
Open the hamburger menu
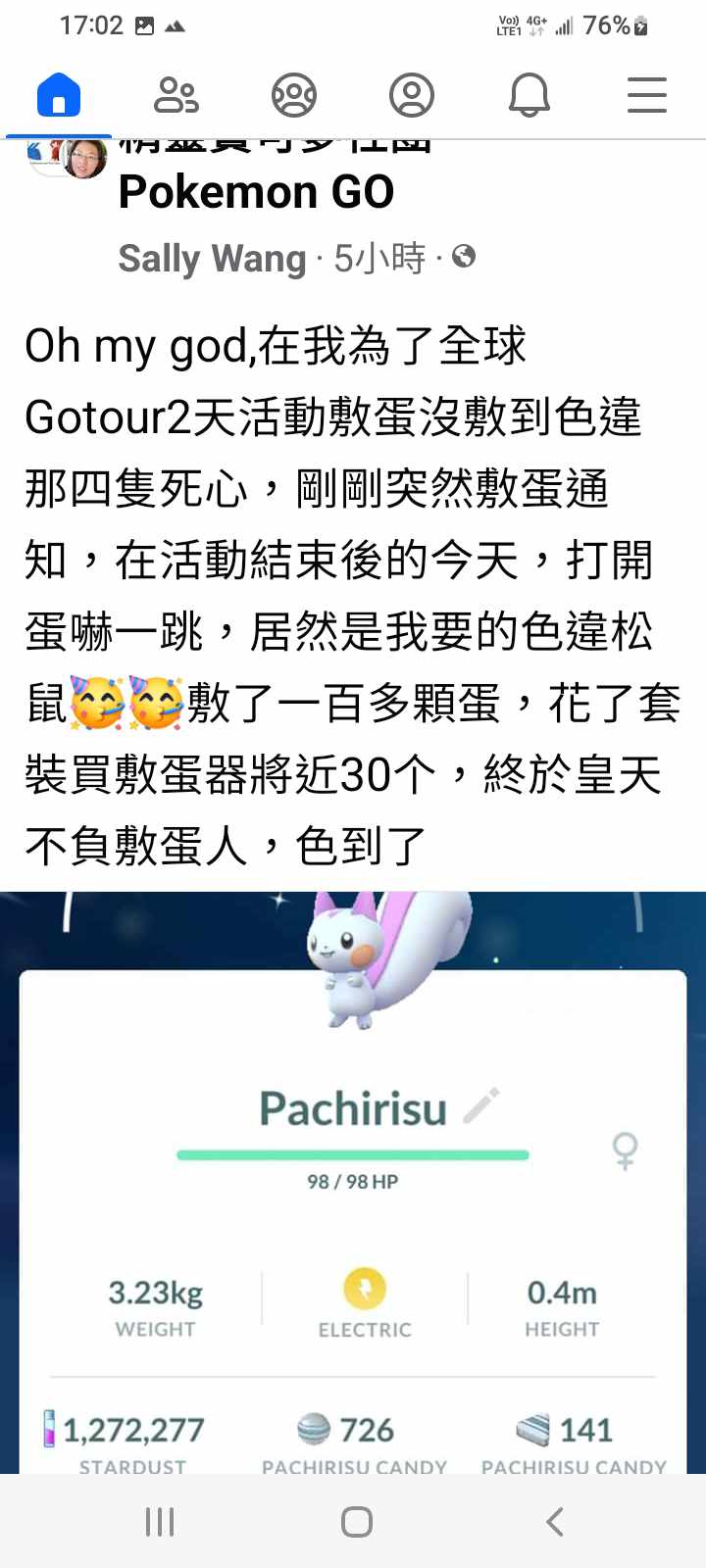[647, 96]
